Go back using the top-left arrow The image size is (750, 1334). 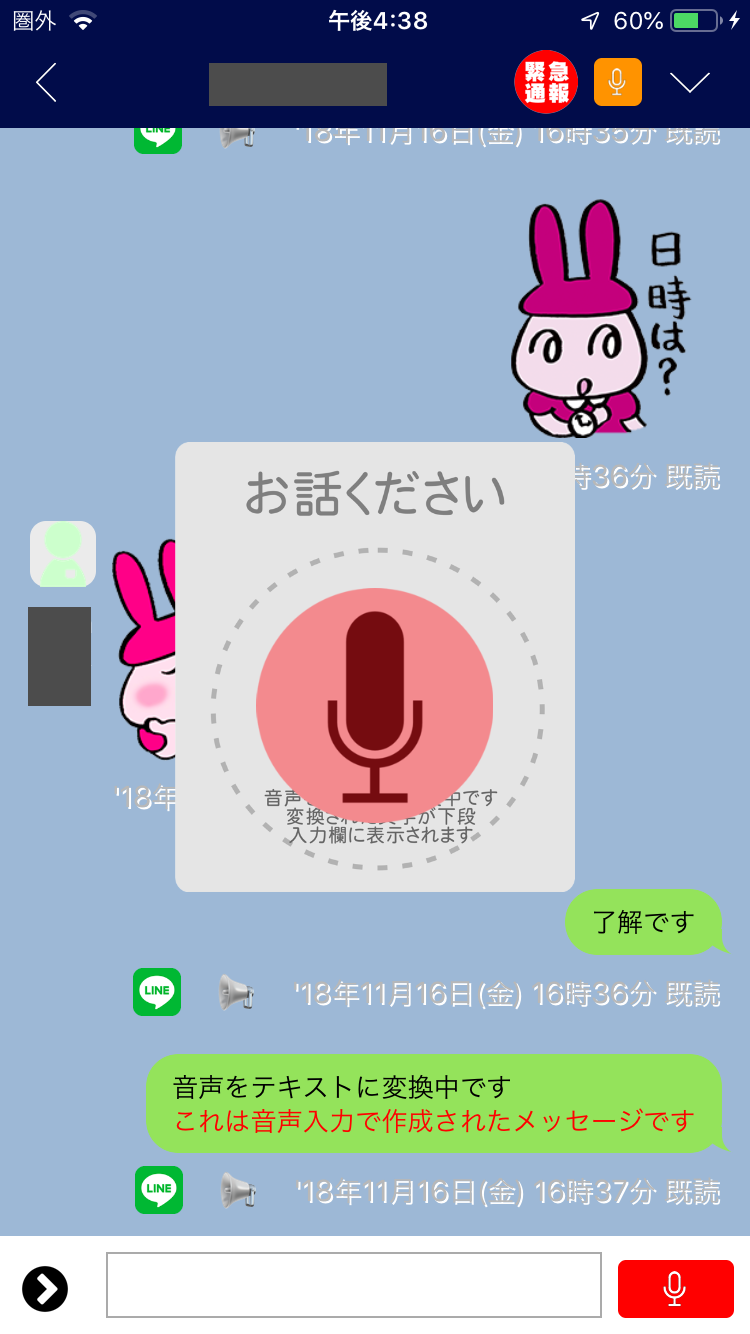[x=46, y=83]
